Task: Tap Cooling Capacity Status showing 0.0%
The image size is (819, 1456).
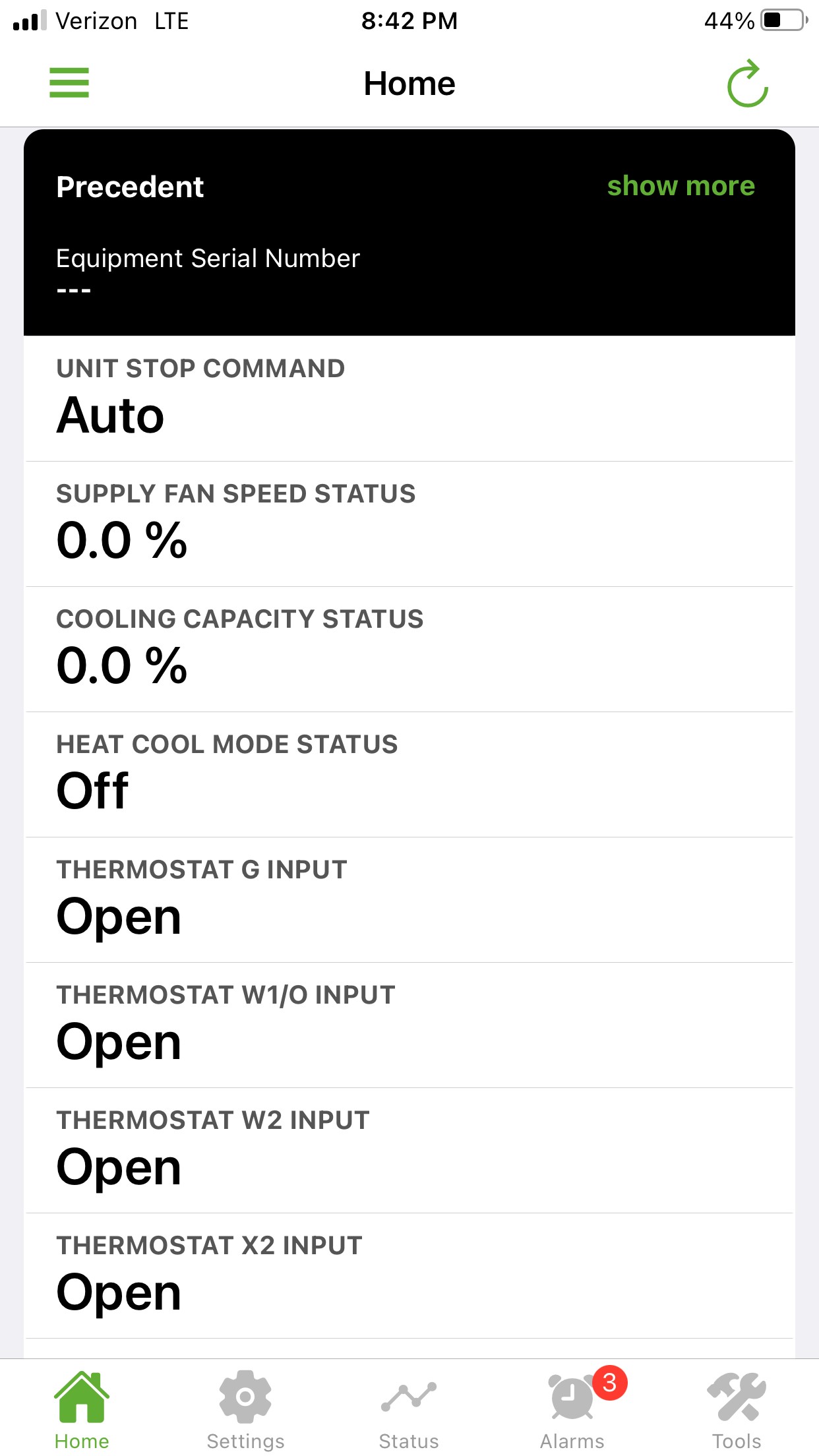Action: (x=409, y=646)
